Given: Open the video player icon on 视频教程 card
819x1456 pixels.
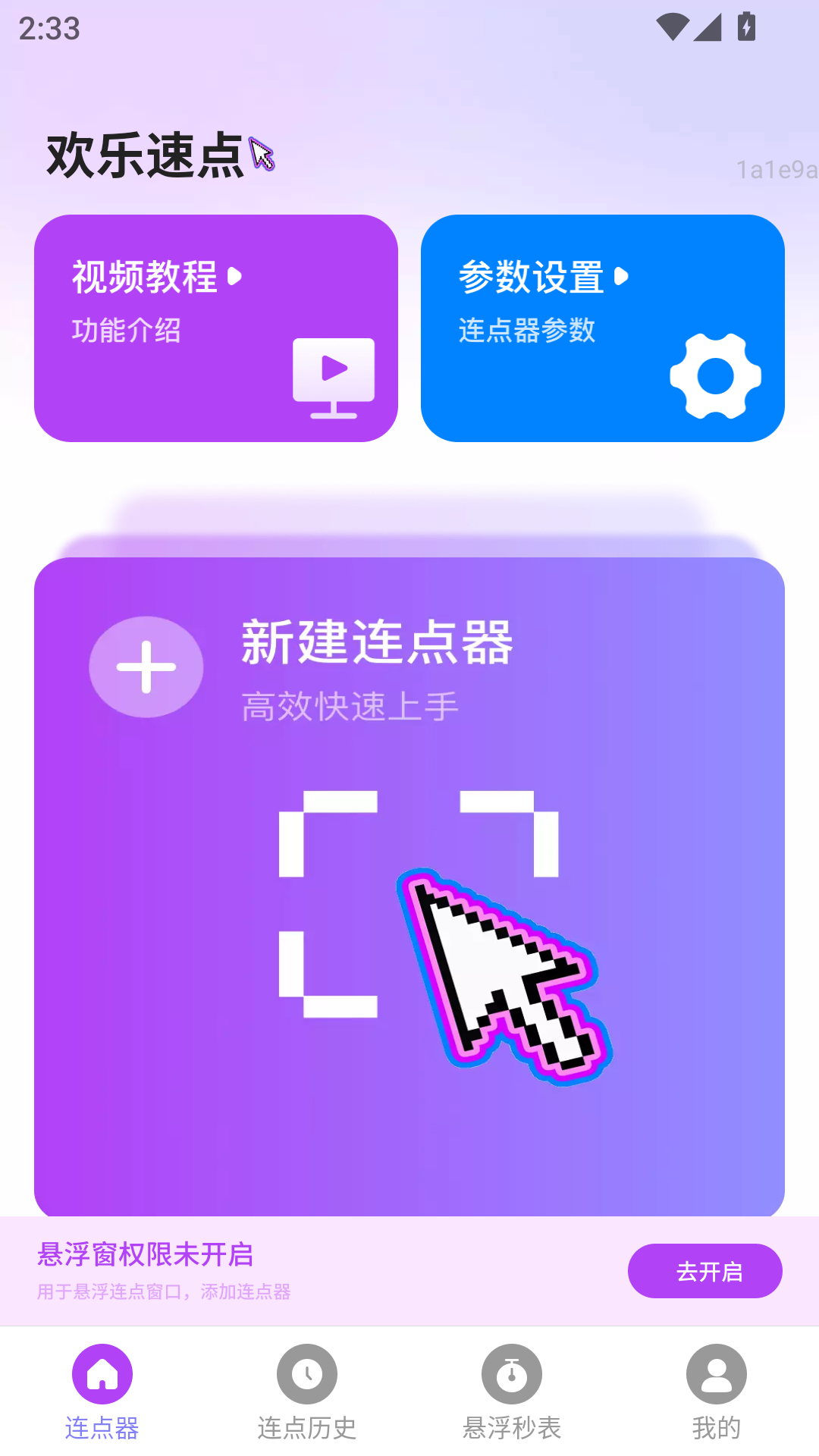Looking at the screenshot, I should click(x=334, y=377).
